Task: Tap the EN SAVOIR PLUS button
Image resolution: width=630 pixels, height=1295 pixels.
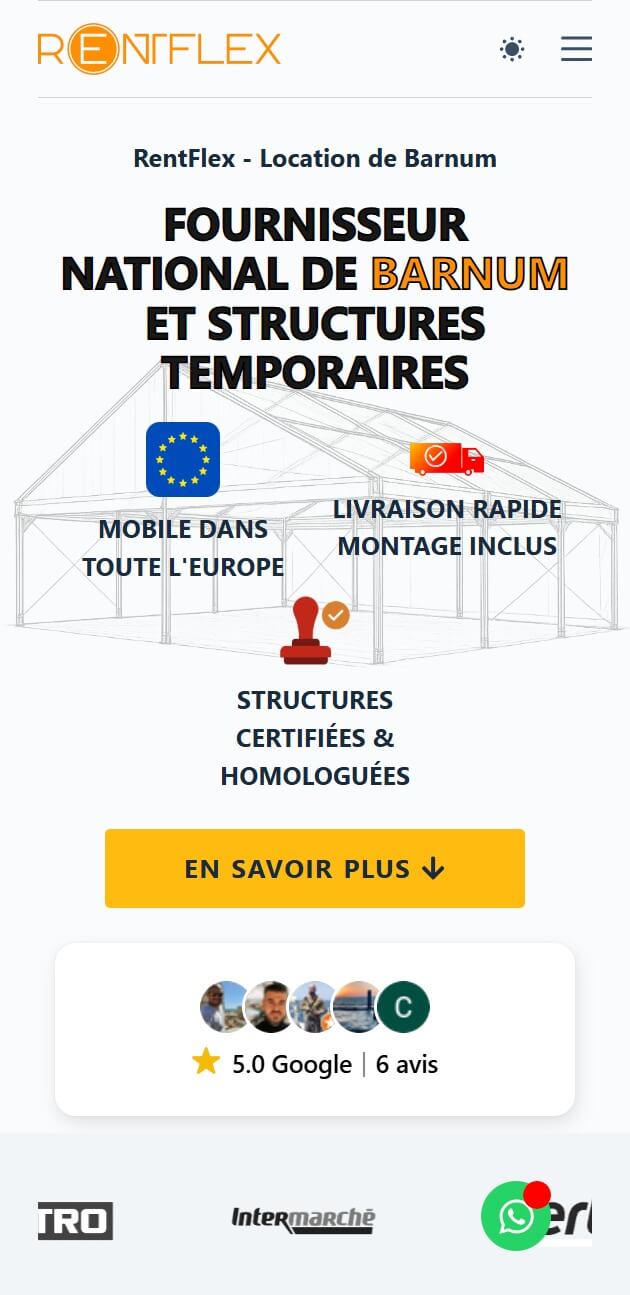Action: pos(315,868)
